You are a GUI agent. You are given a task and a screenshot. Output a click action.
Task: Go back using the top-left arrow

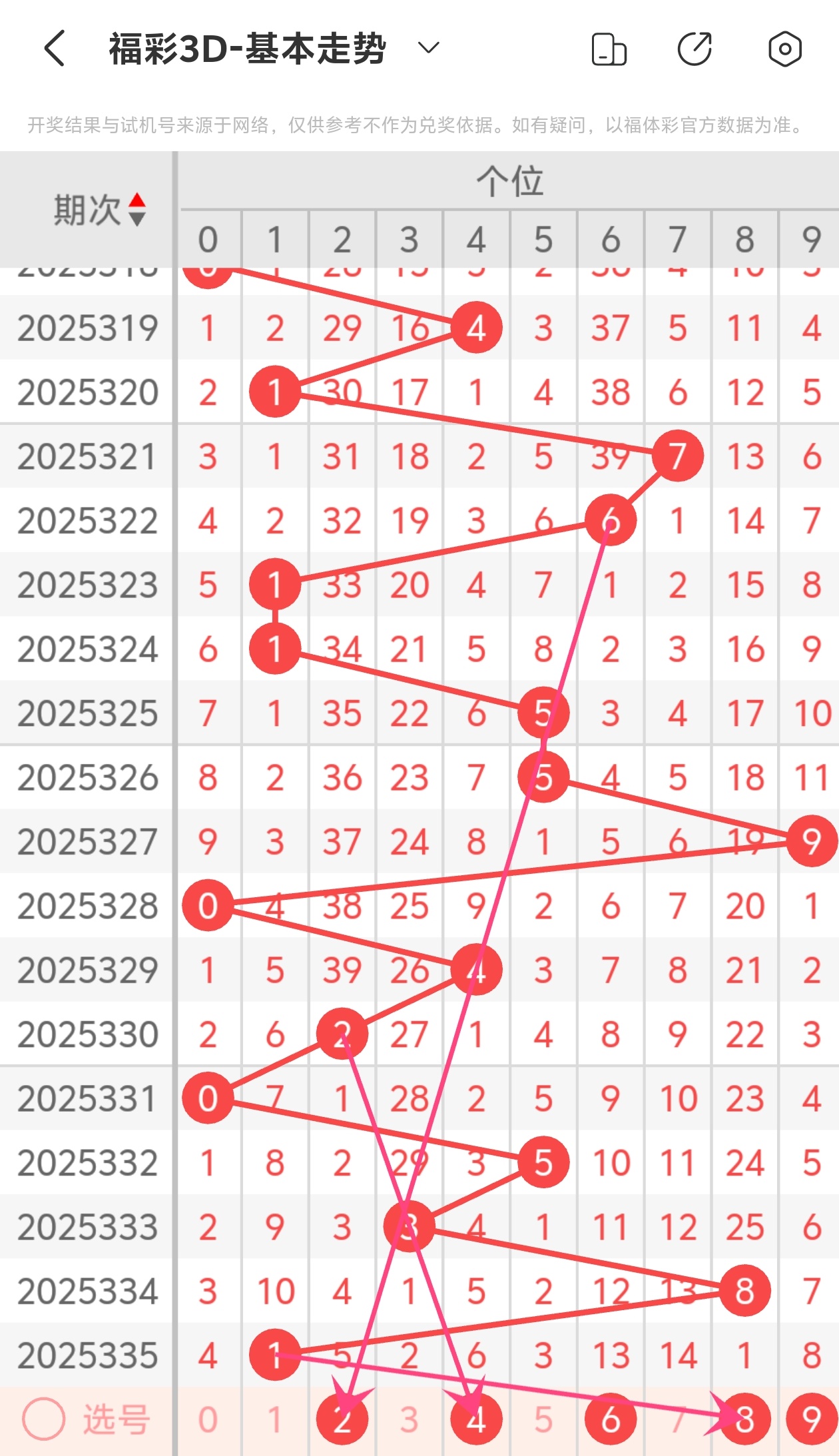click(55, 49)
